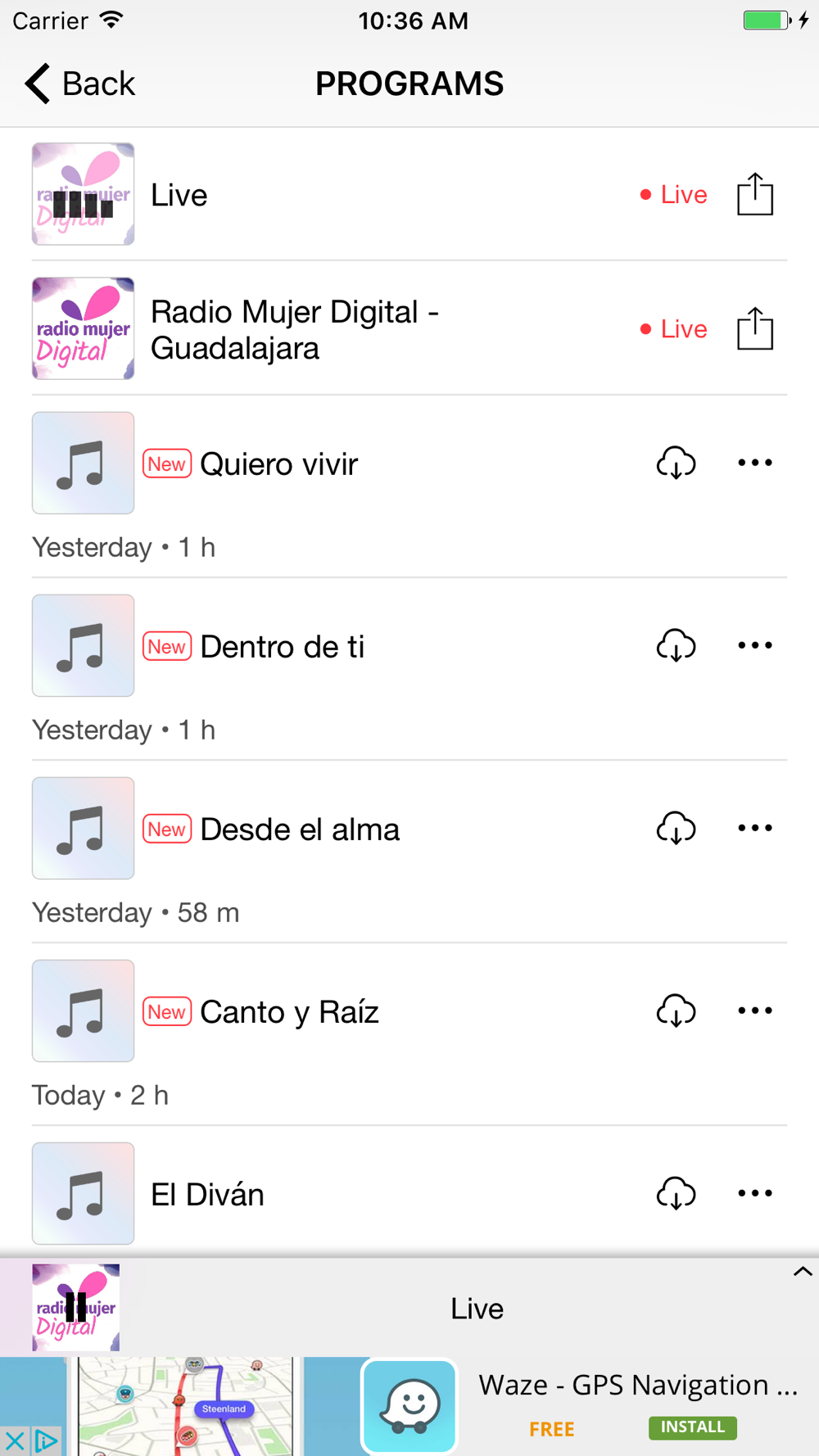Download the Dentro de ti episode

click(x=676, y=645)
